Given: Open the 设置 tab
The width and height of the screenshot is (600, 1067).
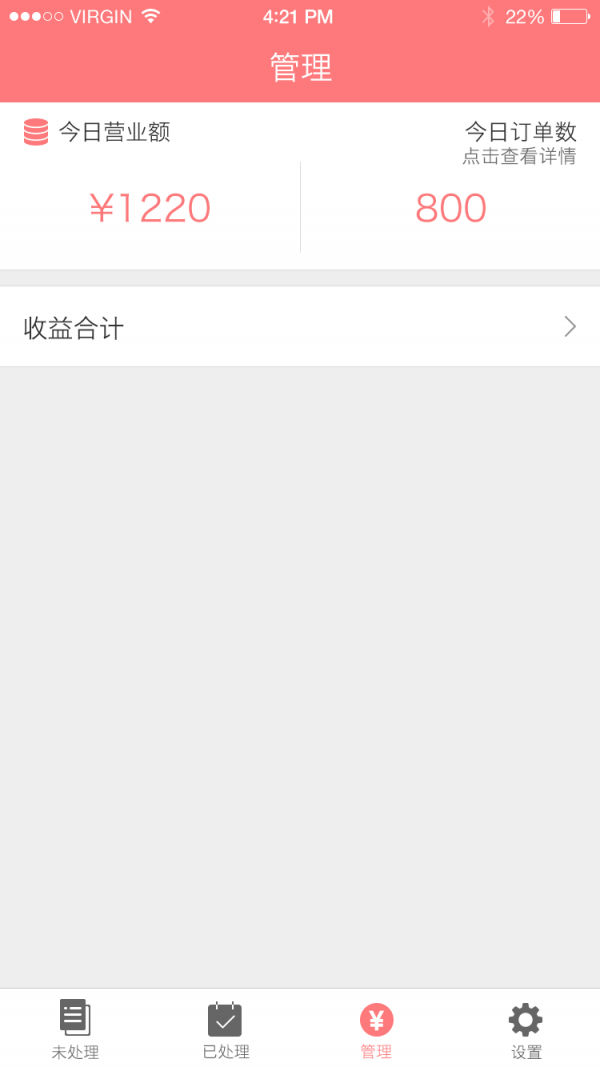Looking at the screenshot, I should [525, 1028].
